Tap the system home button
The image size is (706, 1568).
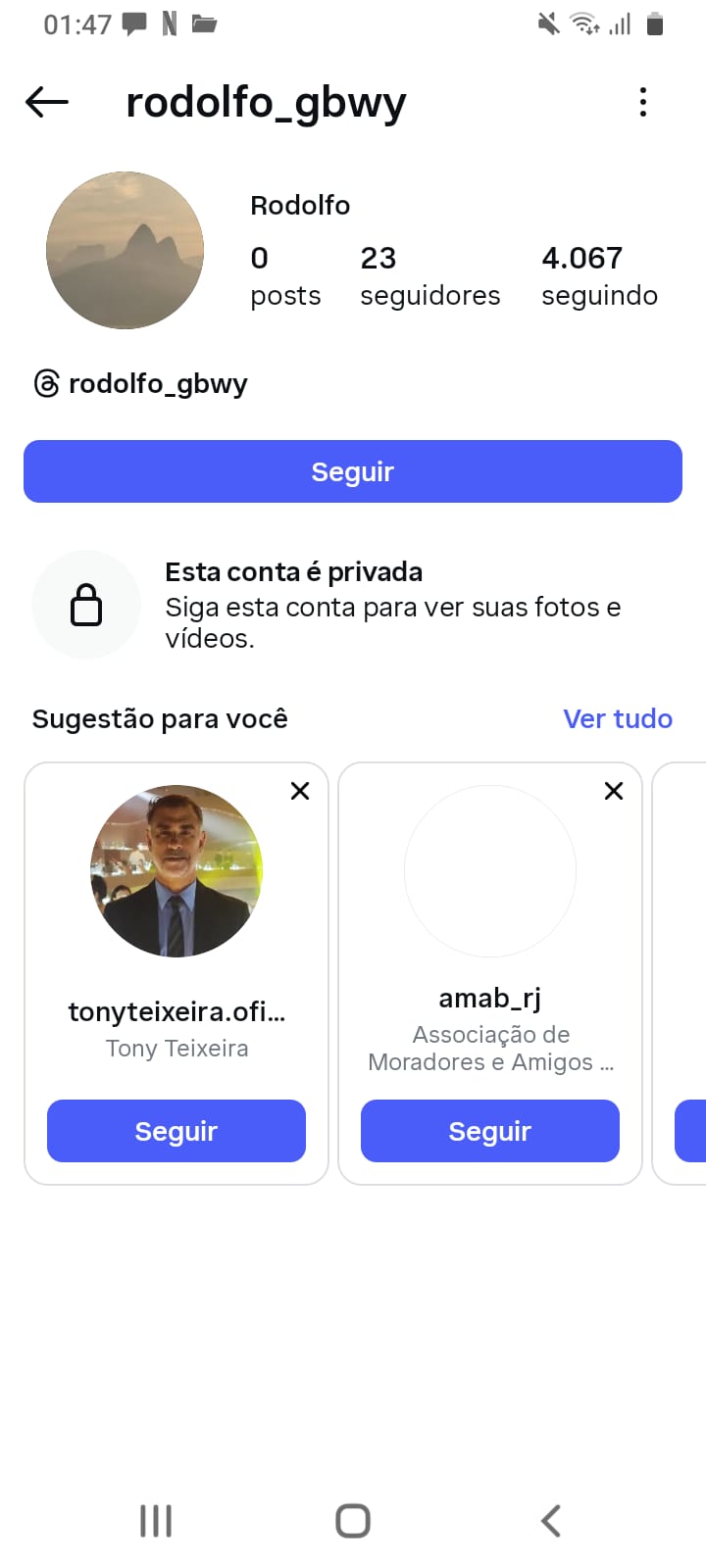(x=353, y=1521)
